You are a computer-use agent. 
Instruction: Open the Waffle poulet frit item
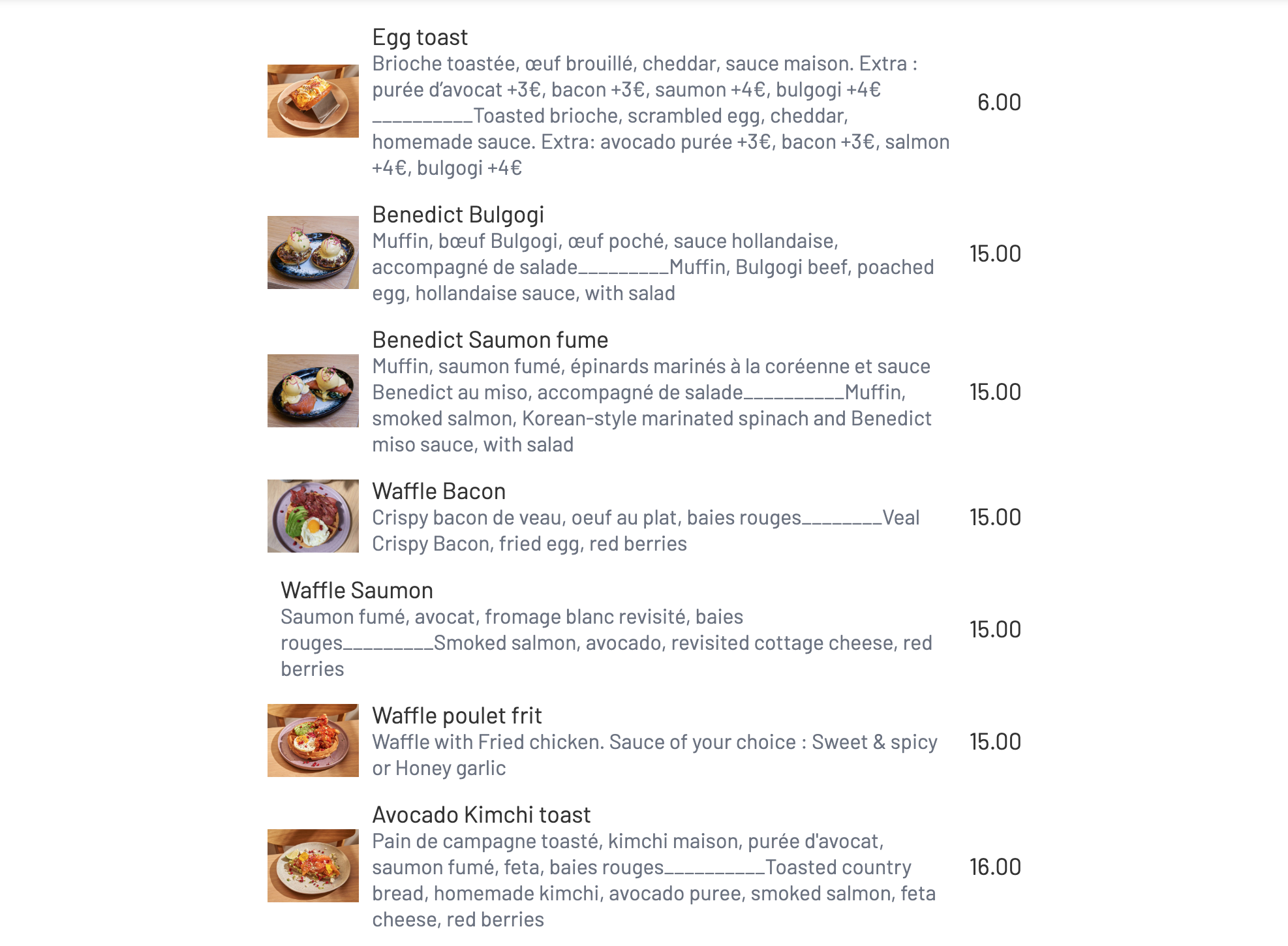click(457, 716)
